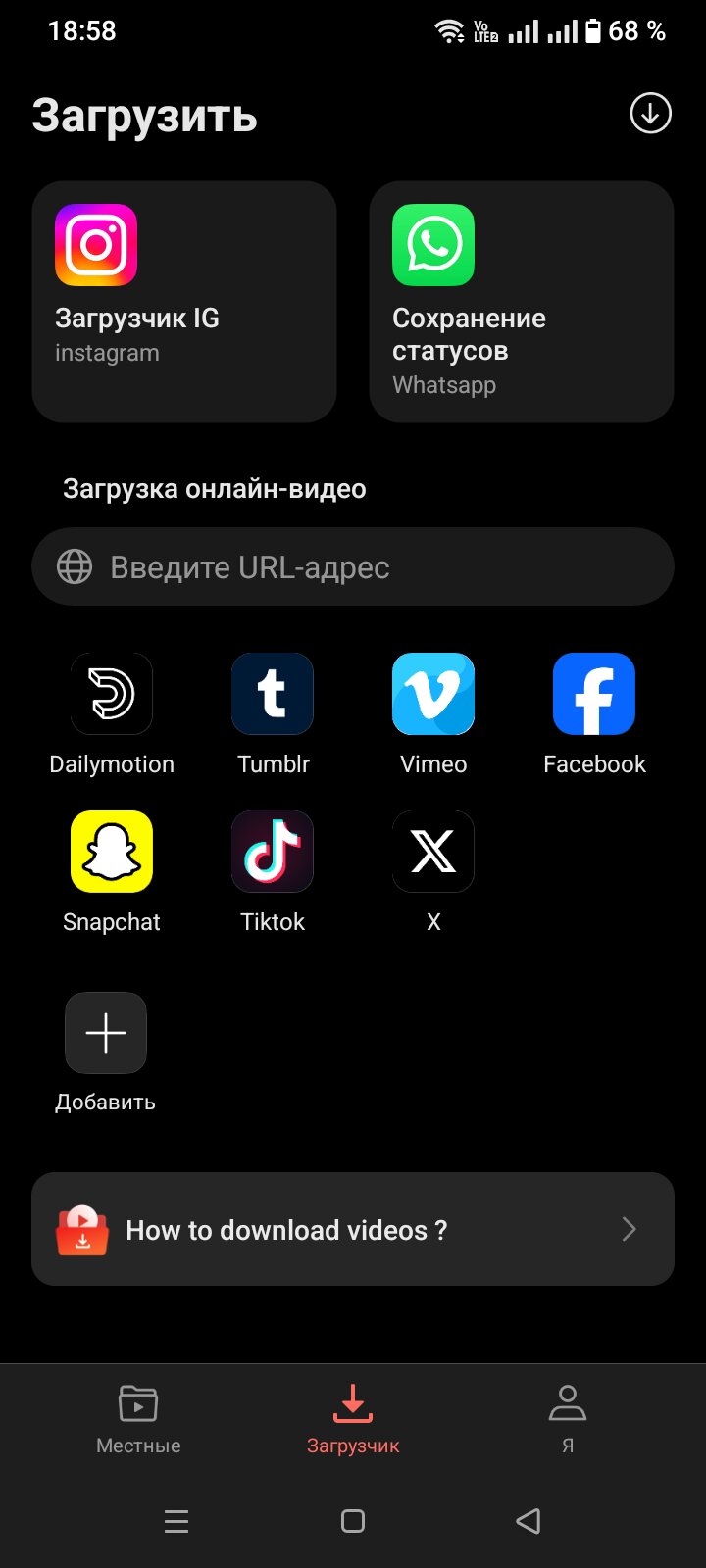
Task: Tap the Введите URL-адрес input field
Action: click(x=353, y=567)
